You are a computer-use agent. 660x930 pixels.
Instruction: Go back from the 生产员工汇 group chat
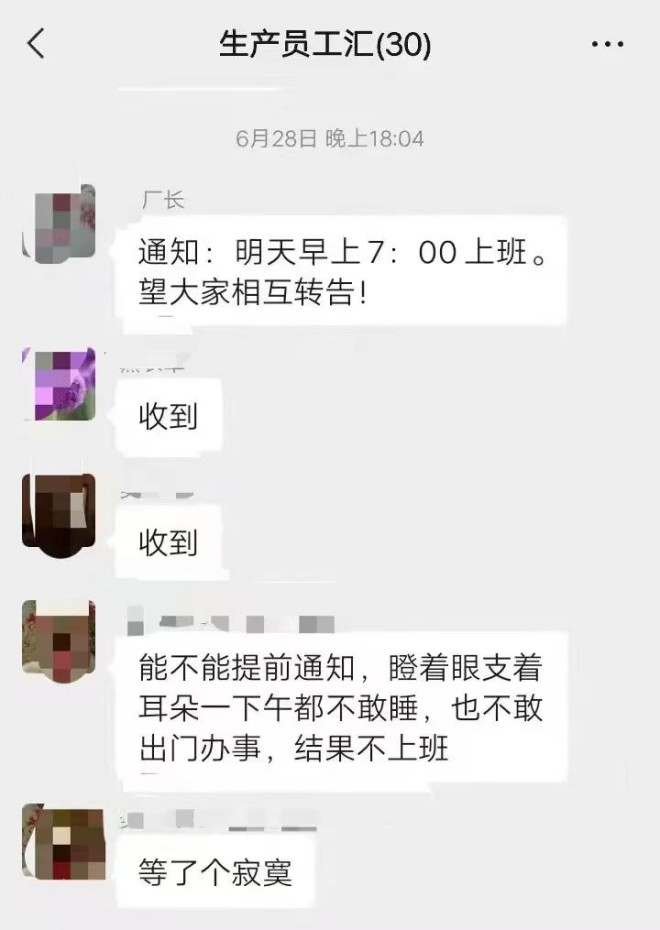point(37,45)
